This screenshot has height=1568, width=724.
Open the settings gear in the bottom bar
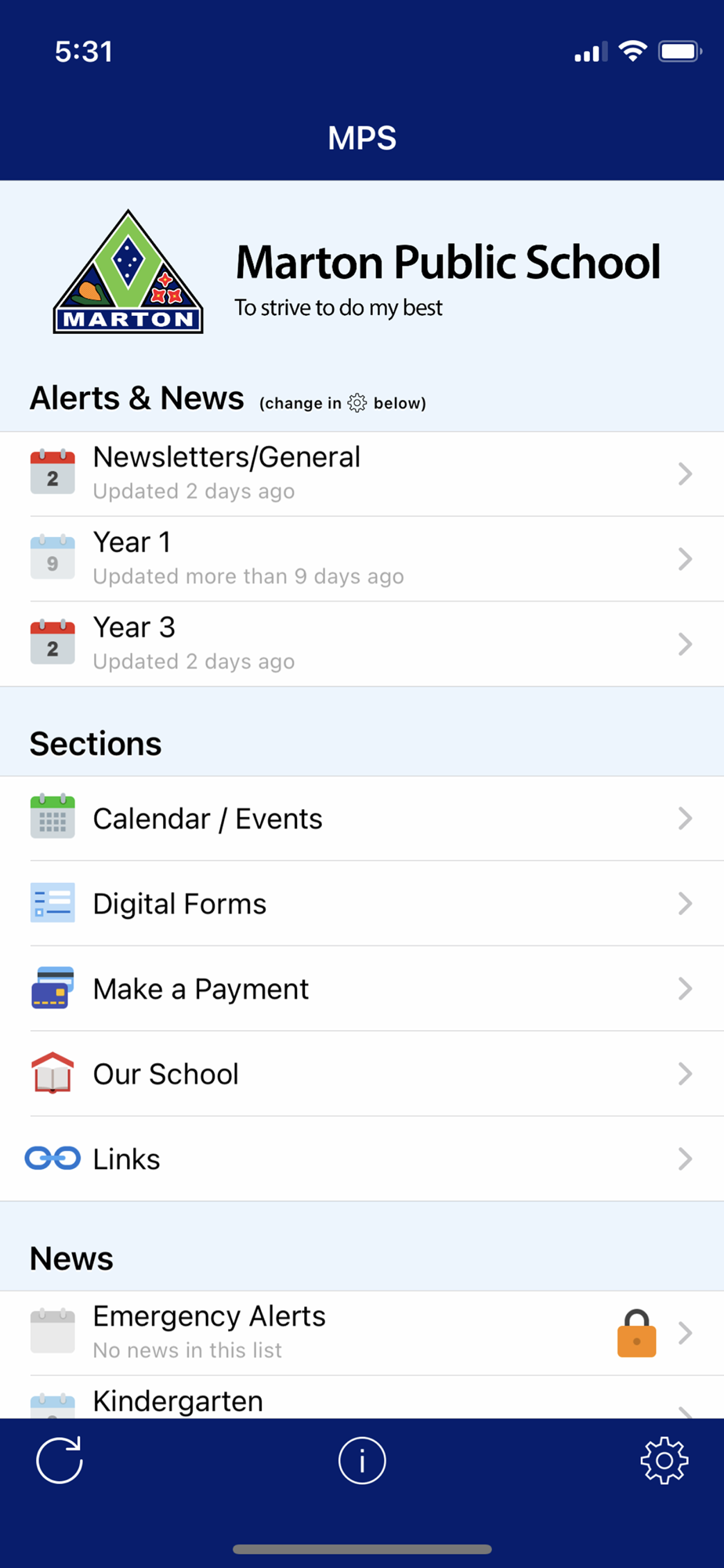click(664, 1461)
